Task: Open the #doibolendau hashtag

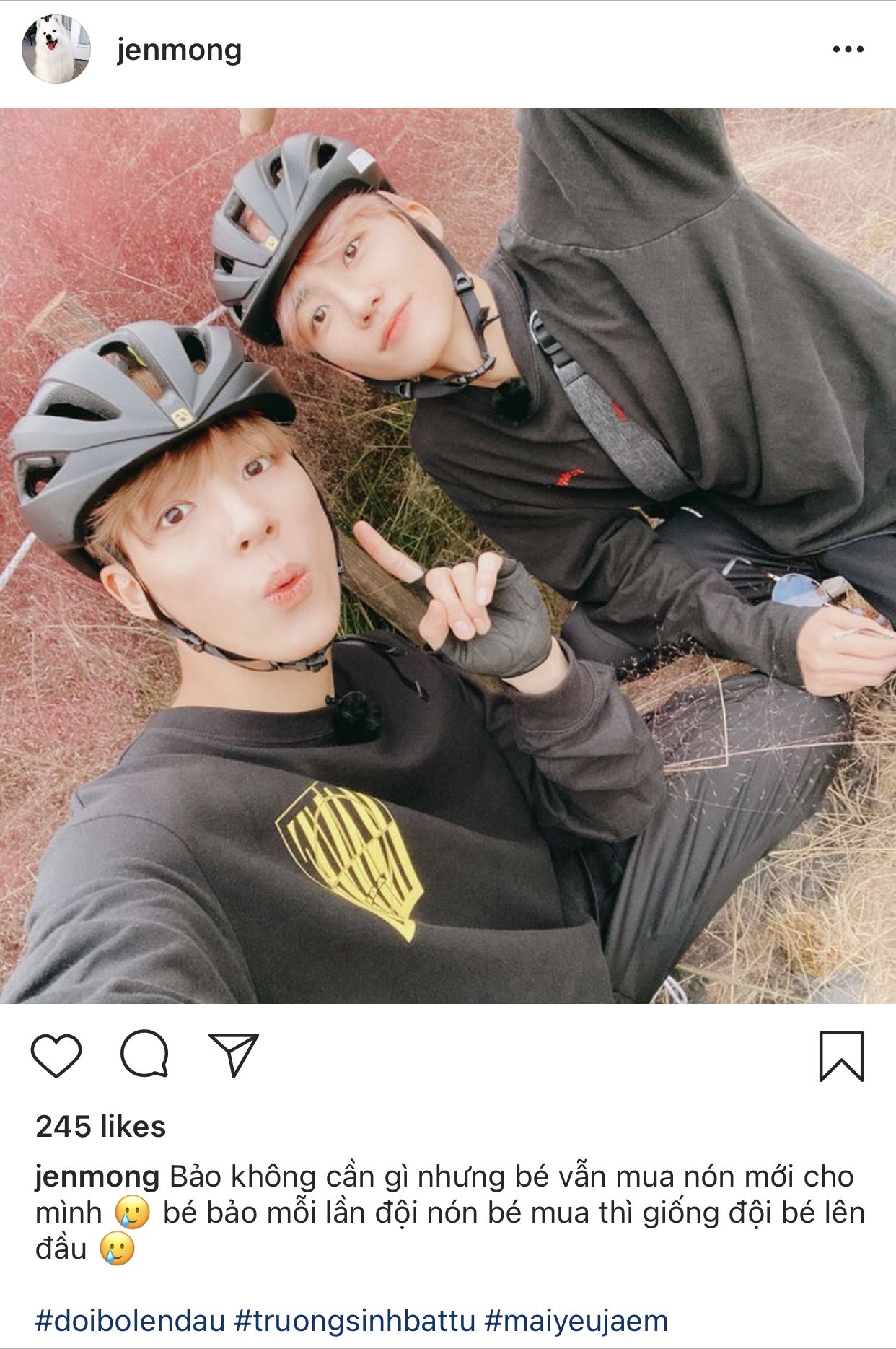Action: [130, 1321]
